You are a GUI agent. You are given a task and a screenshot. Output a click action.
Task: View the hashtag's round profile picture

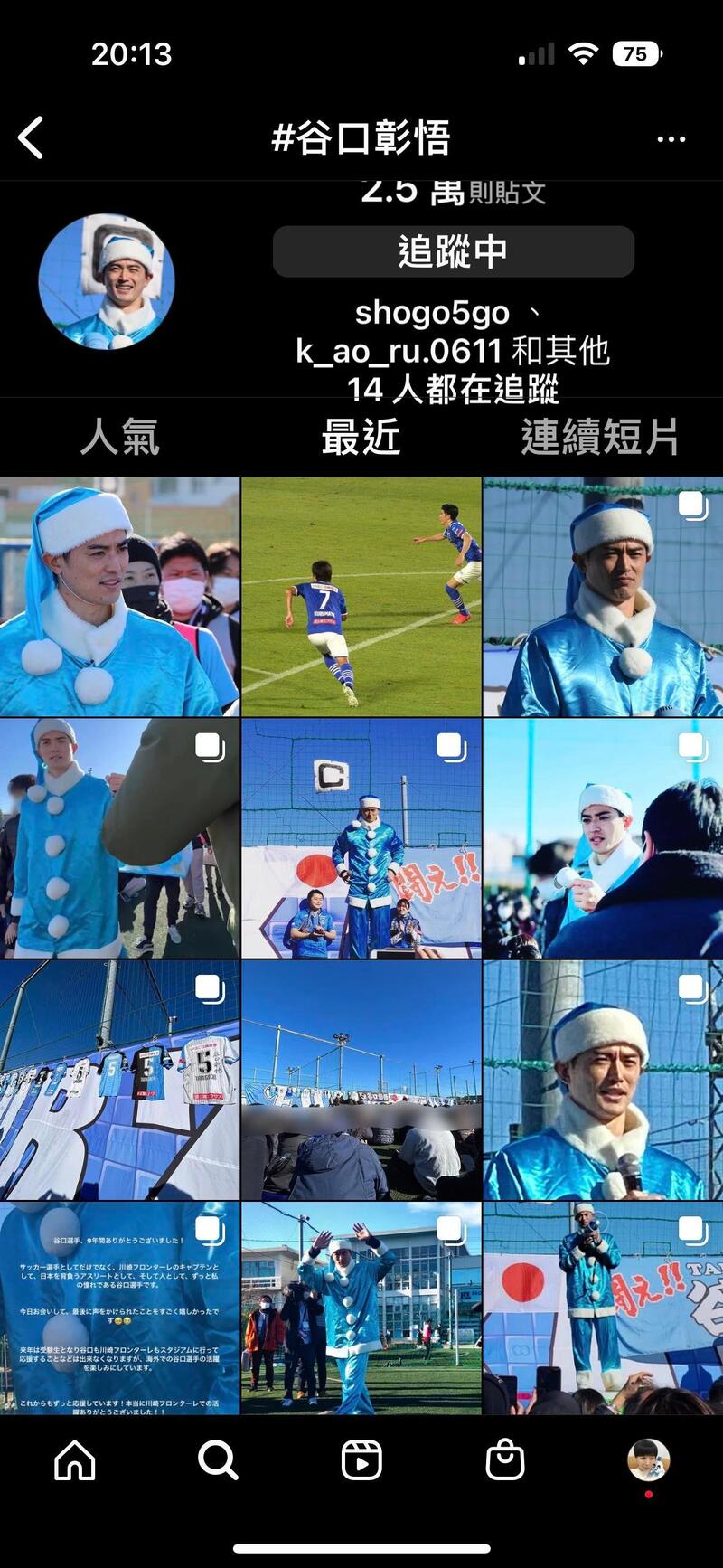coord(107,281)
